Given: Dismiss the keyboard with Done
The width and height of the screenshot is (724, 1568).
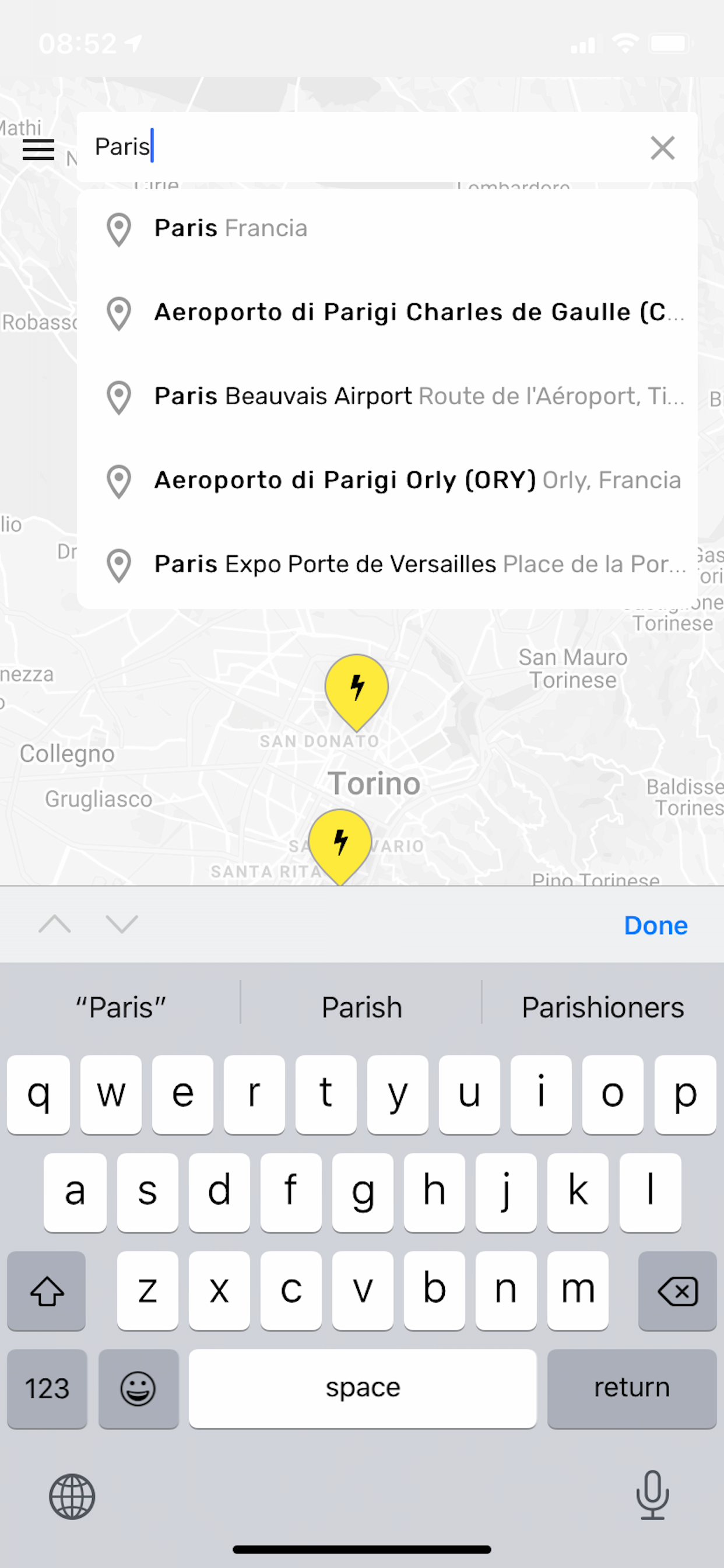Looking at the screenshot, I should click(655, 925).
